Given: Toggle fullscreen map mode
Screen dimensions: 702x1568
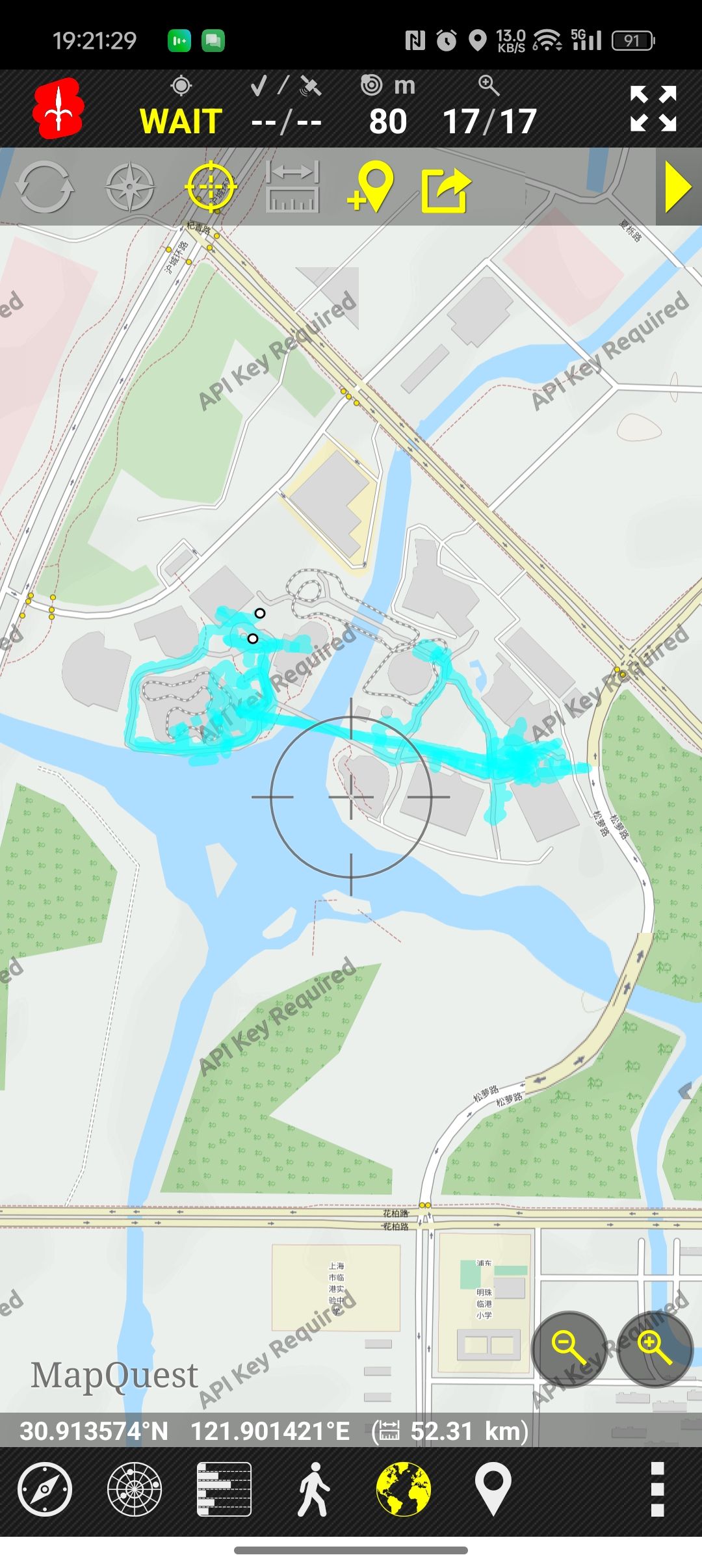Looking at the screenshot, I should tap(653, 109).
